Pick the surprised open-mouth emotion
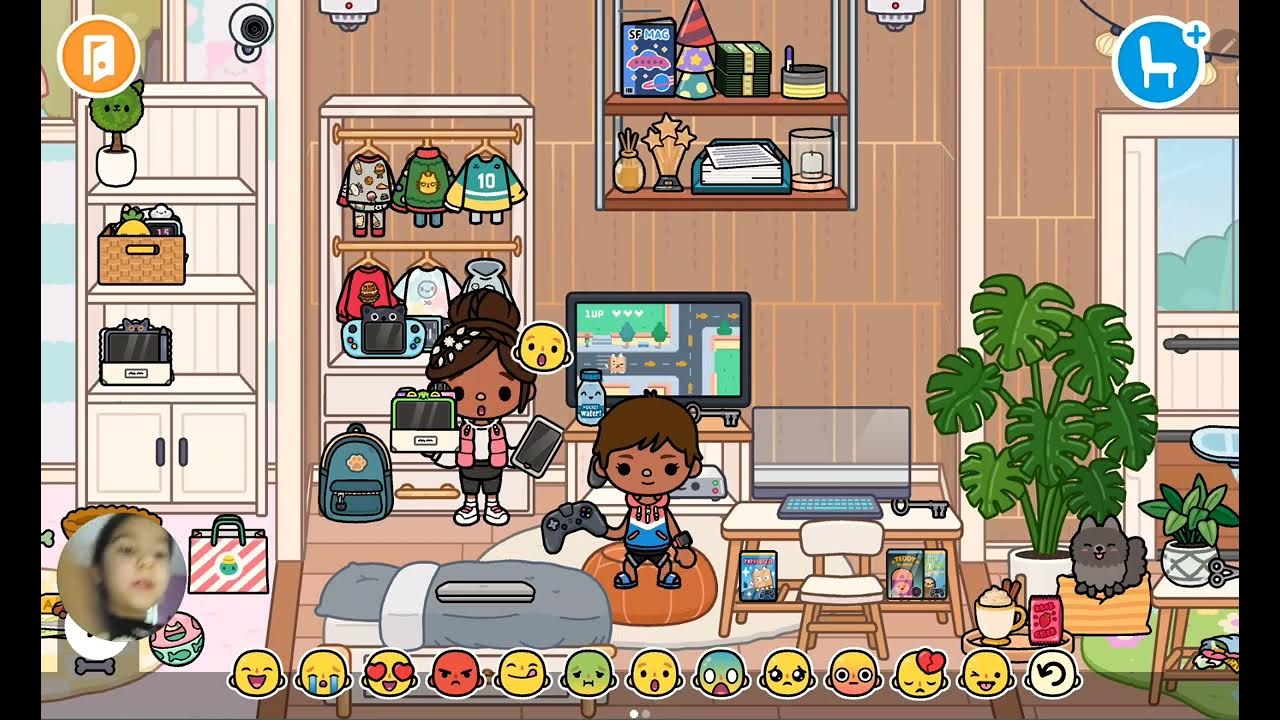 (x=653, y=674)
